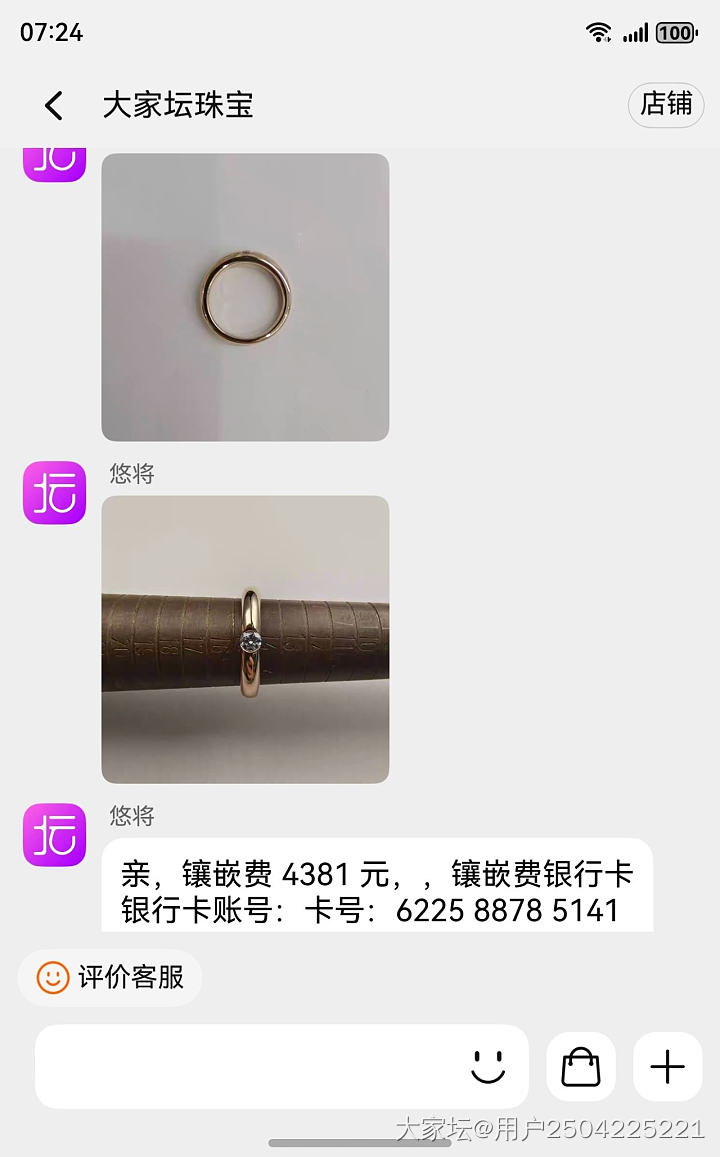
Task: Tap 悠将's avatar beside the setting fee message
Action: pyautogui.click(x=55, y=835)
